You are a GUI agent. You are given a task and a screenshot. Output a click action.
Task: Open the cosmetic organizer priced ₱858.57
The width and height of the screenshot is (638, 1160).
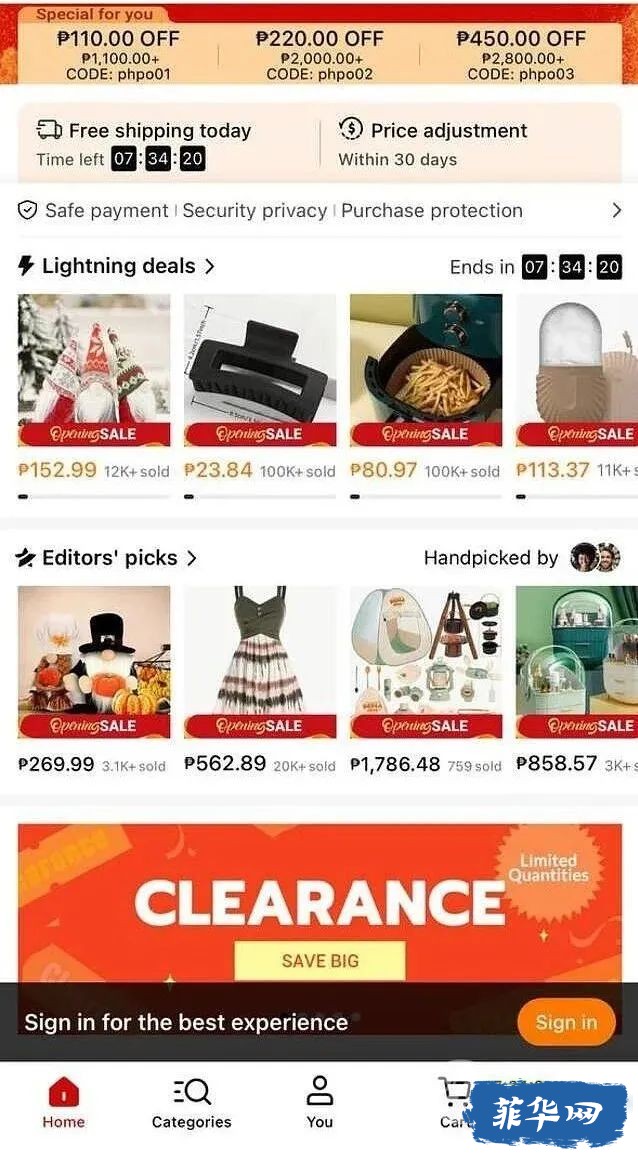pos(576,662)
